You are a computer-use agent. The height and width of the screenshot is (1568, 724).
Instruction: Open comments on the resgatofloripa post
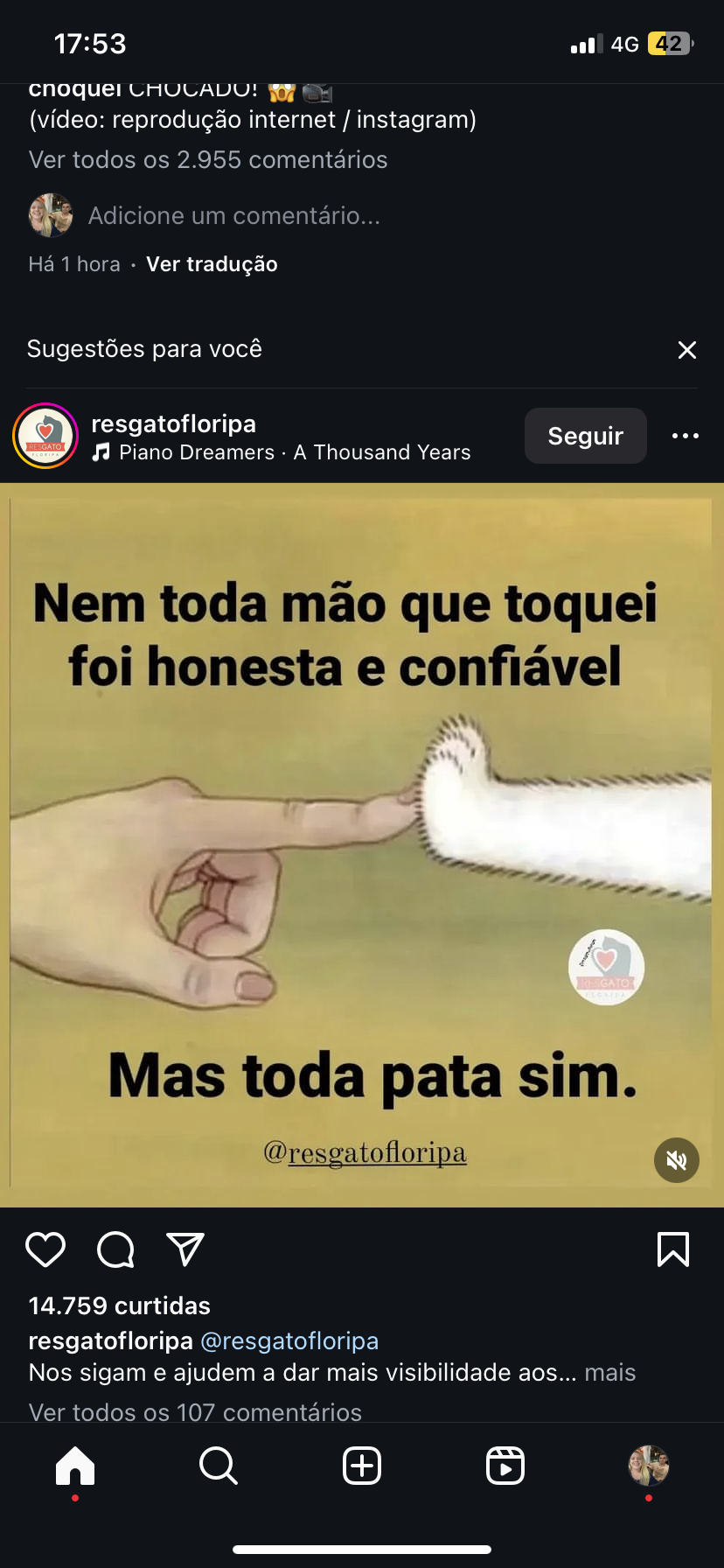[115, 1249]
